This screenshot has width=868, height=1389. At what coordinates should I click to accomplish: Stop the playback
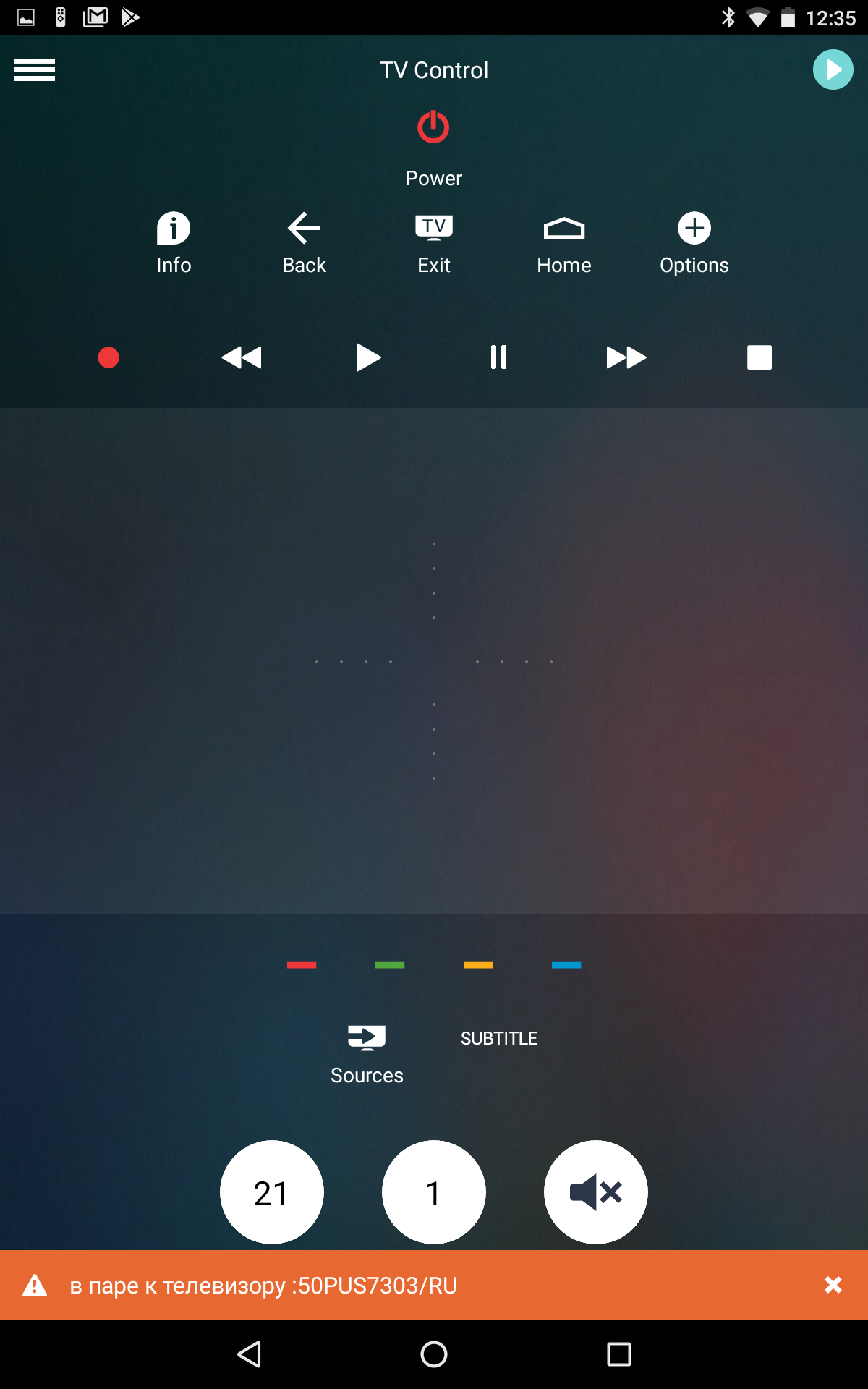pos(759,357)
